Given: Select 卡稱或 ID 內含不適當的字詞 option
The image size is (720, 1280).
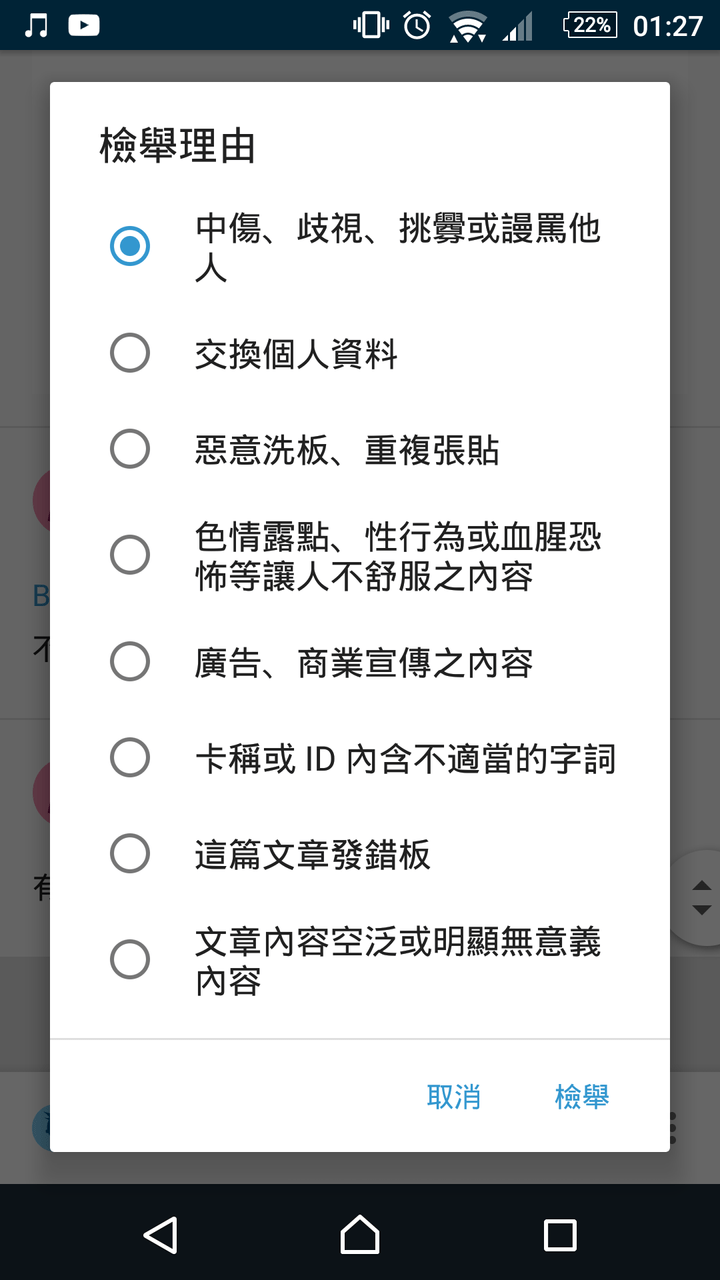Looking at the screenshot, I should point(360,758).
